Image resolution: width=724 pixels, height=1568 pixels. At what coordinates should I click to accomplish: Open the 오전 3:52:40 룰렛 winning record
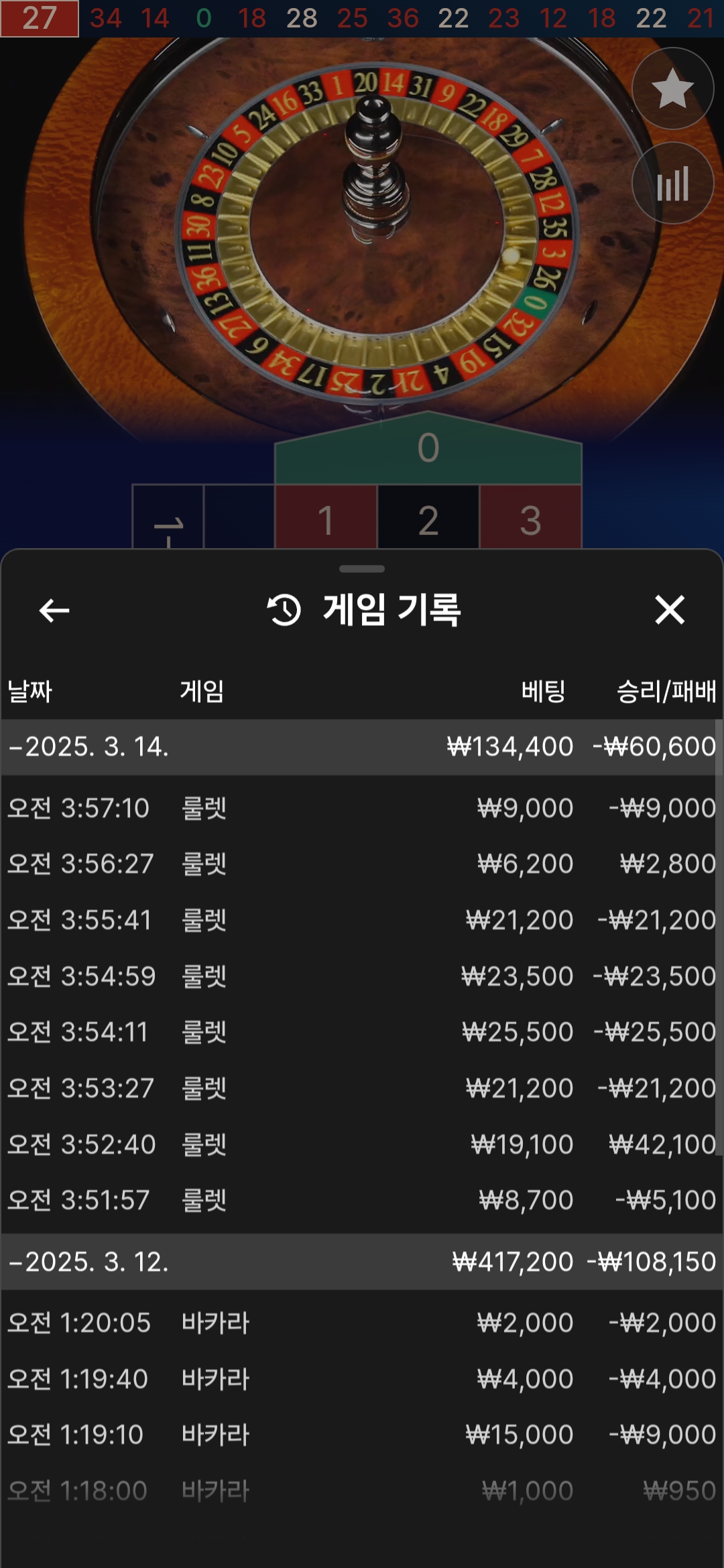[362, 1145]
